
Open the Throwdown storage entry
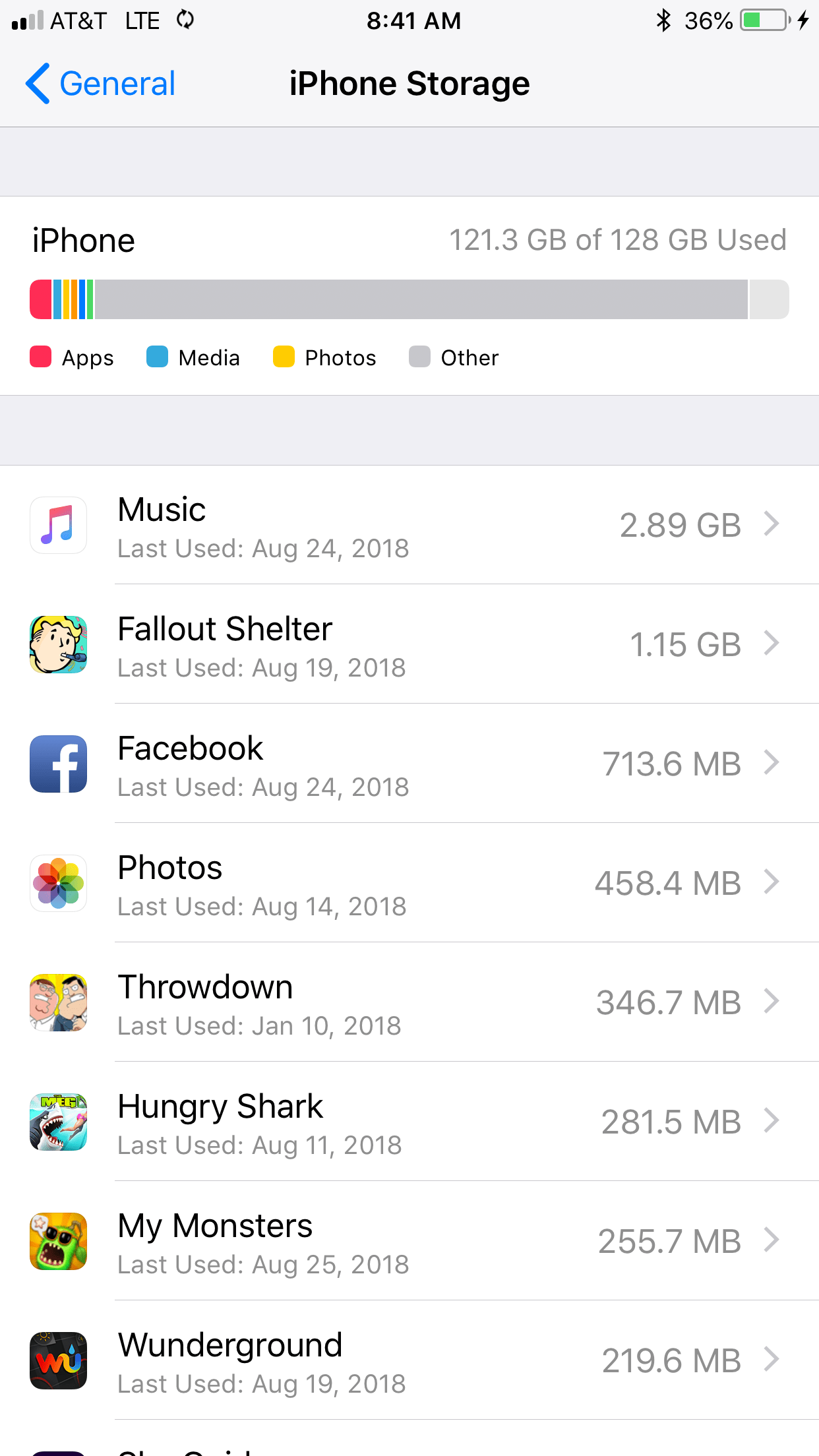[409, 1002]
